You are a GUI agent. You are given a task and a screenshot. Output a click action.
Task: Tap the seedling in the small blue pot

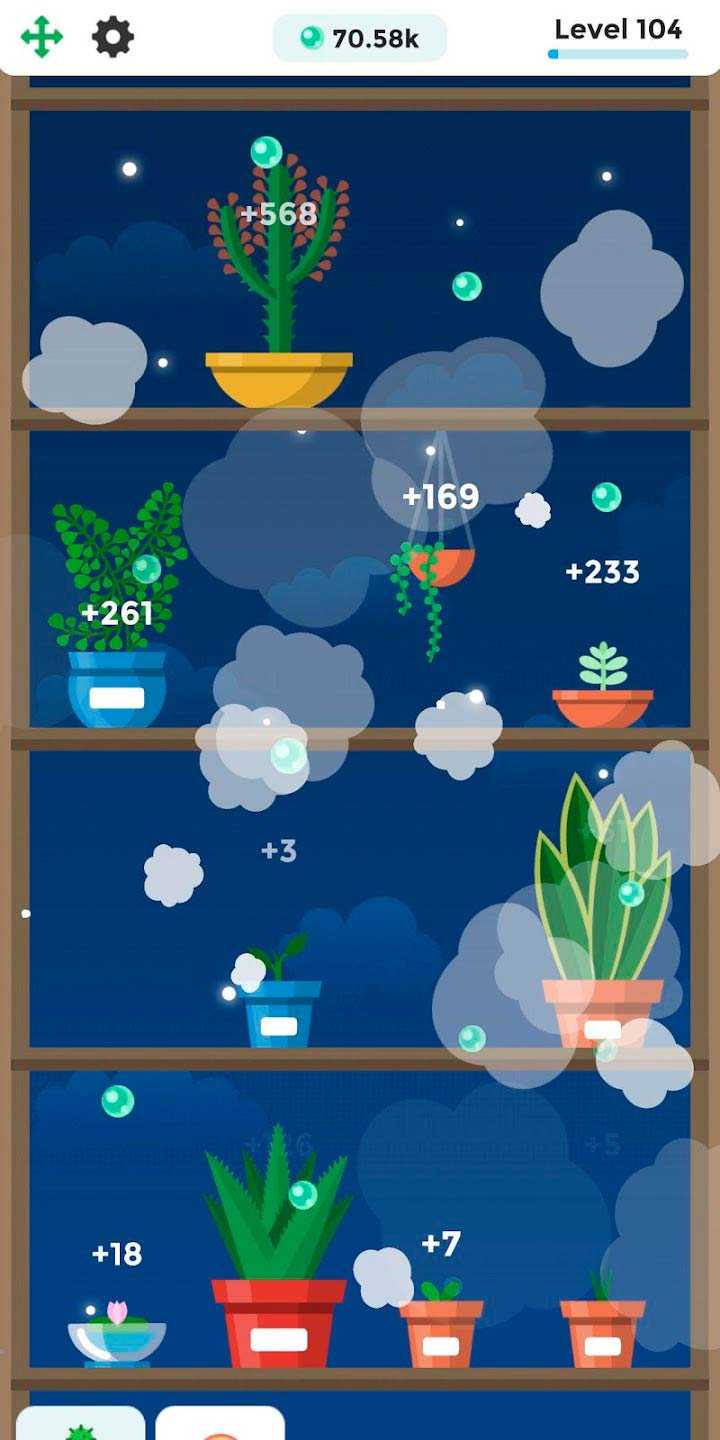pyautogui.click(x=281, y=1000)
